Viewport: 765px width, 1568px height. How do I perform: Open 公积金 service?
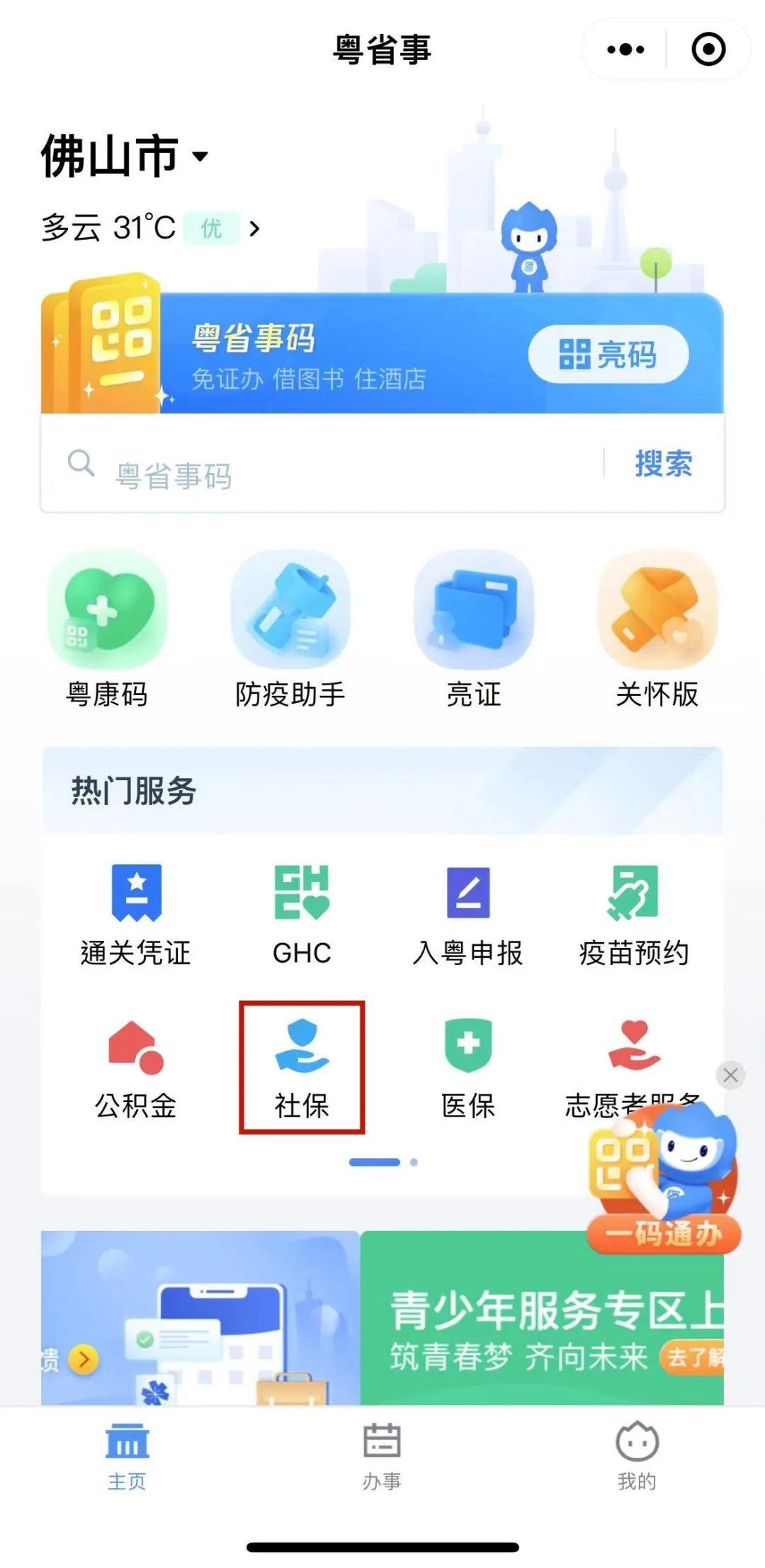click(136, 1069)
